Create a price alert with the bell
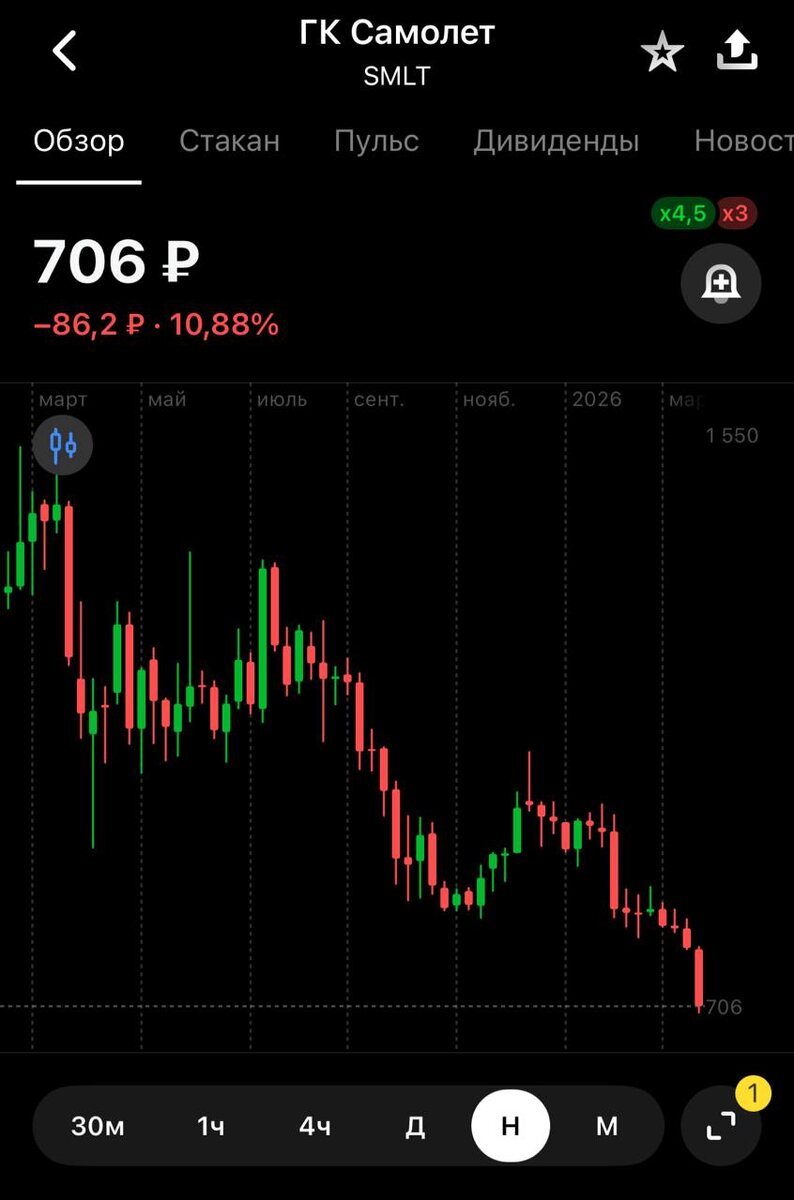The image size is (794, 1200). click(x=720, y=284)
